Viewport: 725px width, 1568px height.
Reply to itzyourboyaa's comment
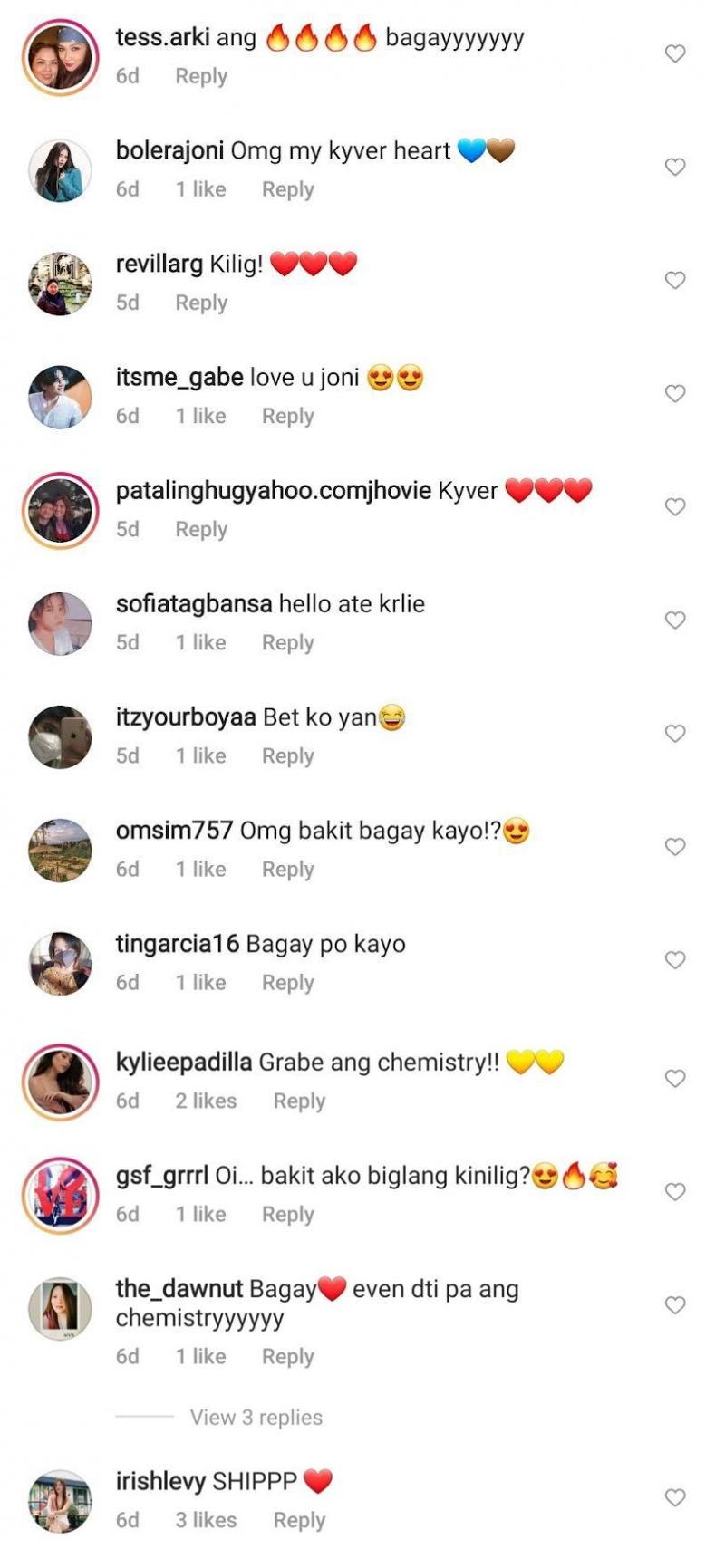pos(287,755)
